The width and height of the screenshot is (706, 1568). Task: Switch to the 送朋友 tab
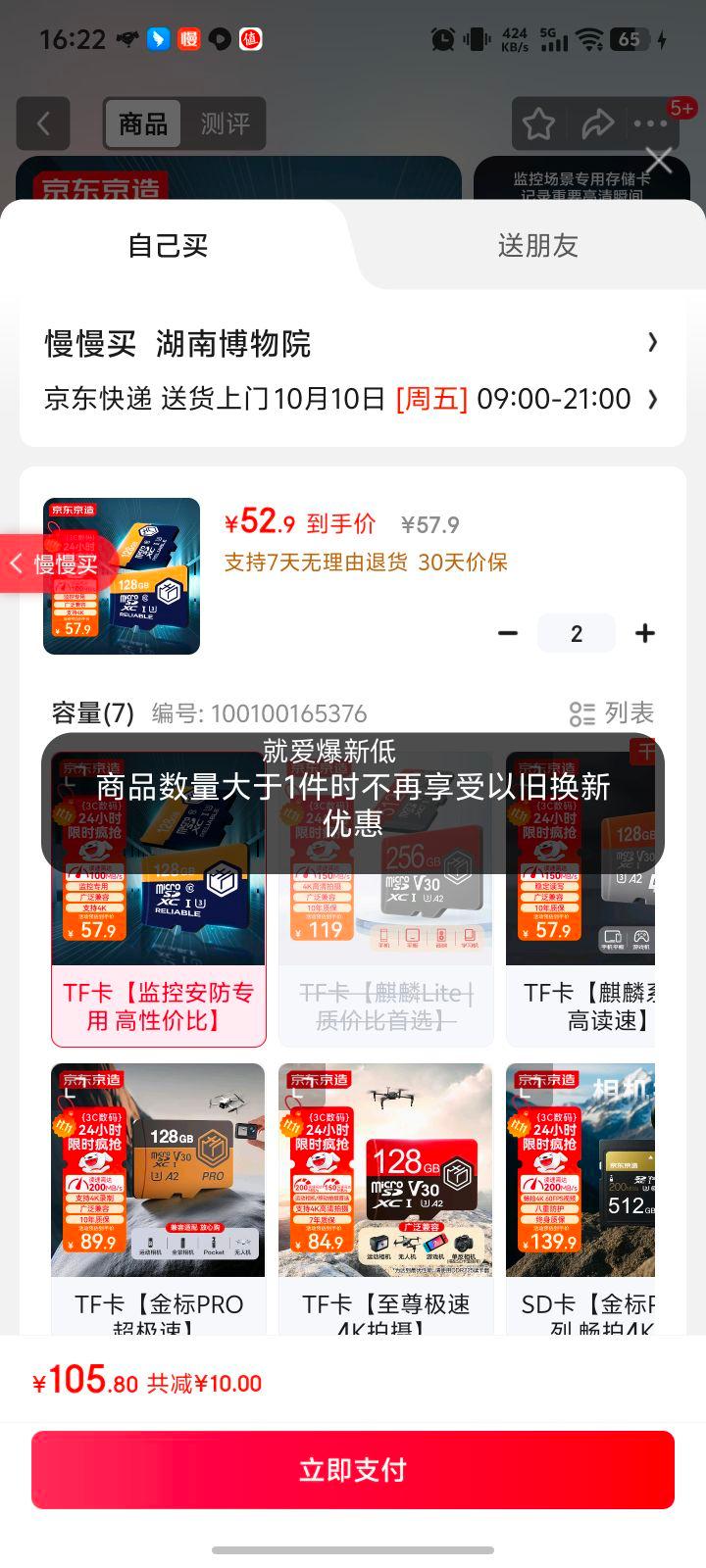pyautogui.click(x=537, y=245)
